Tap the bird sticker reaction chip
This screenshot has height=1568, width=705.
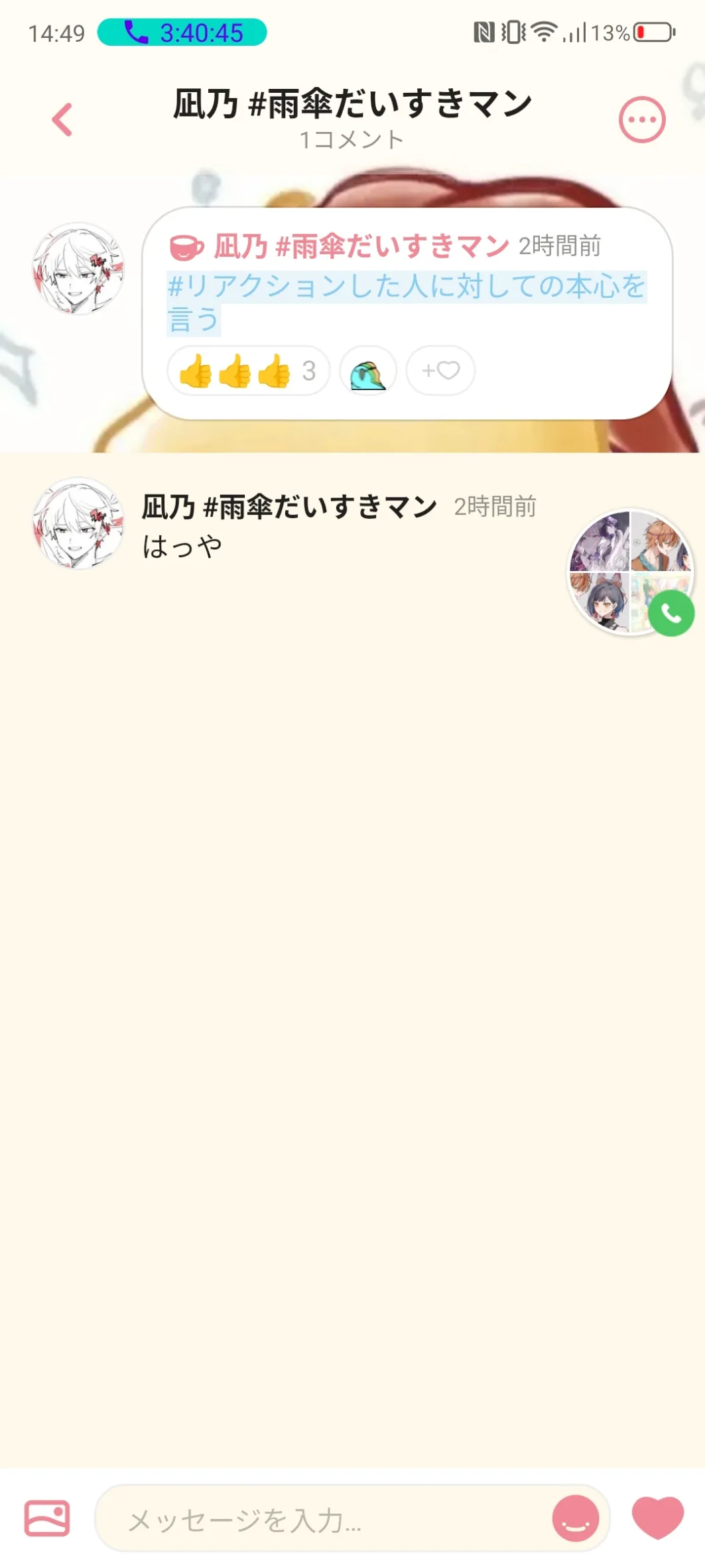368,371
